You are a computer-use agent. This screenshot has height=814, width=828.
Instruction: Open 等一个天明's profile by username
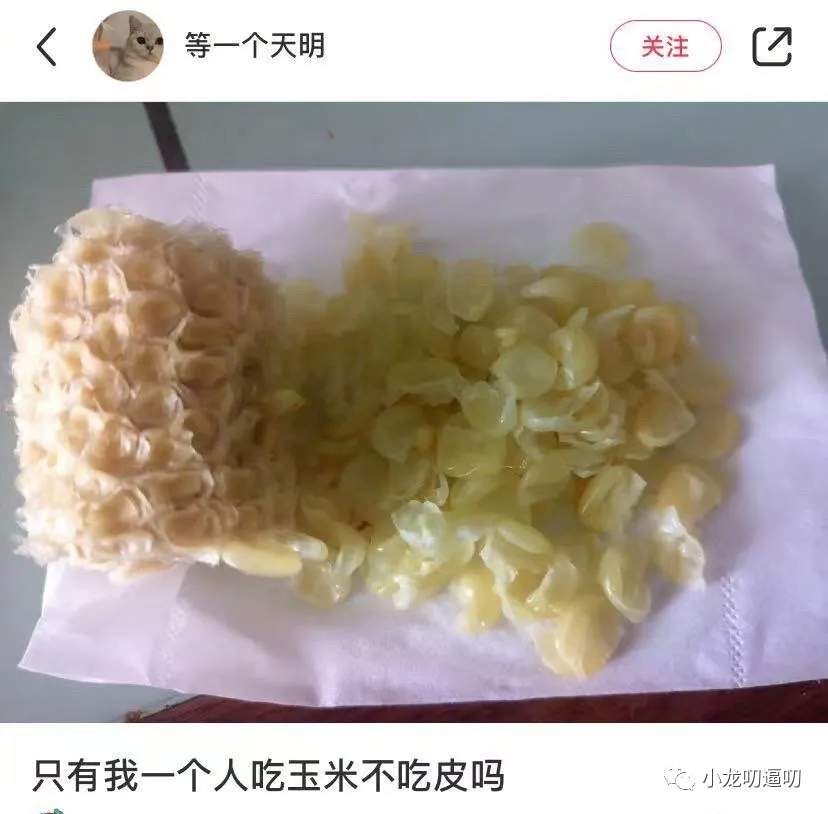click(254, 46)
